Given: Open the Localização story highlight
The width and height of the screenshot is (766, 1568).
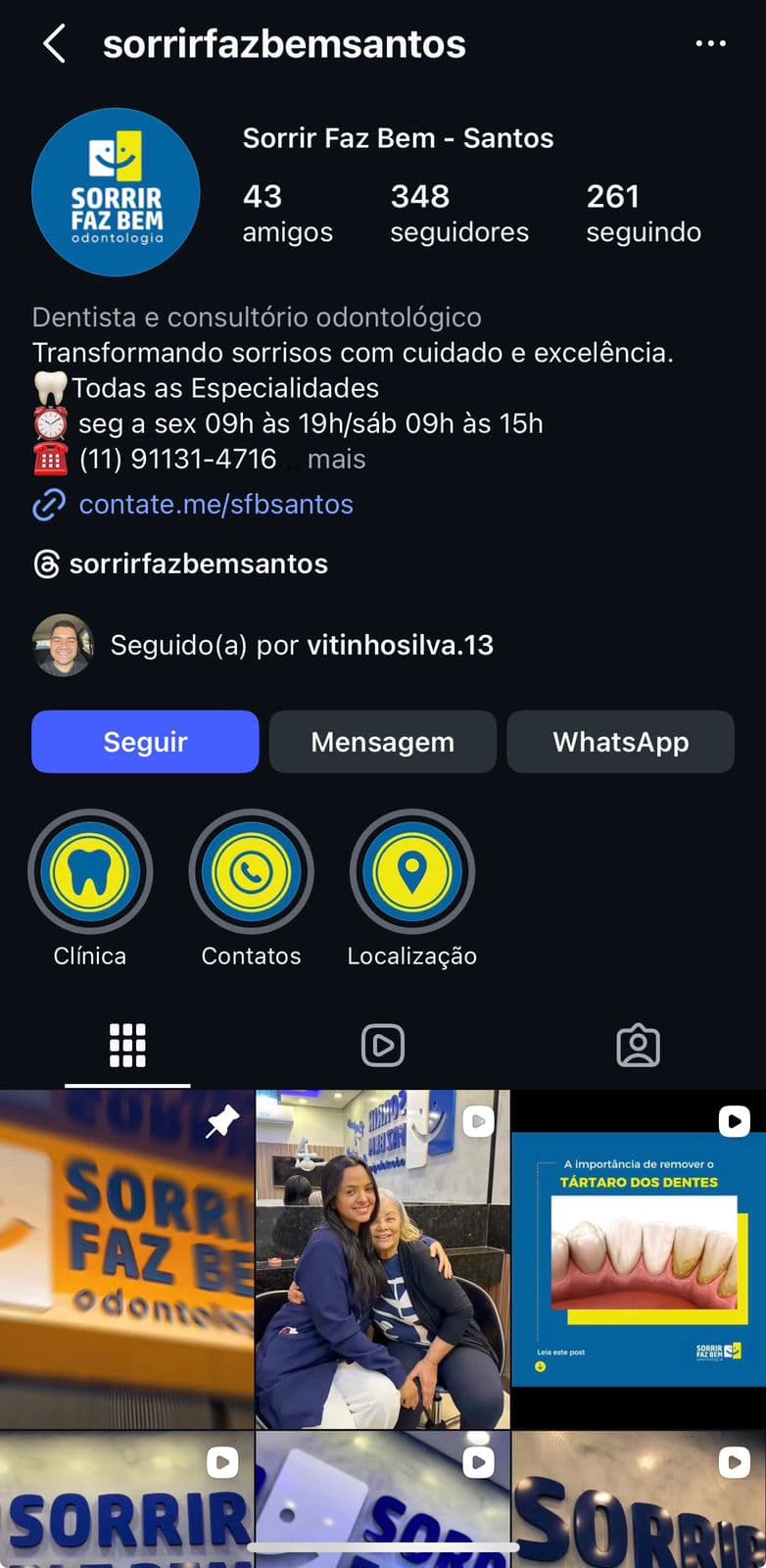Looking at the screenshot, I should (x=412, y=872).
